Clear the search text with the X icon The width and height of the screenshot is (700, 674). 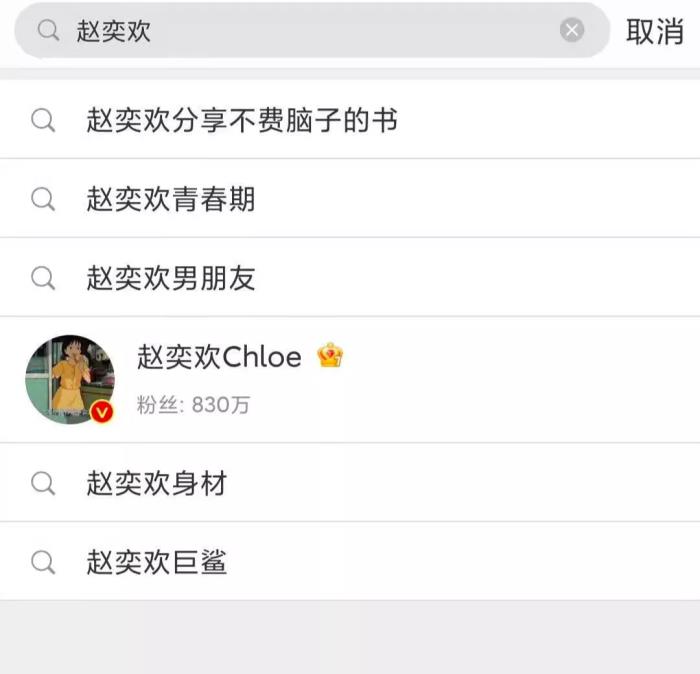(x=572, y=31)
